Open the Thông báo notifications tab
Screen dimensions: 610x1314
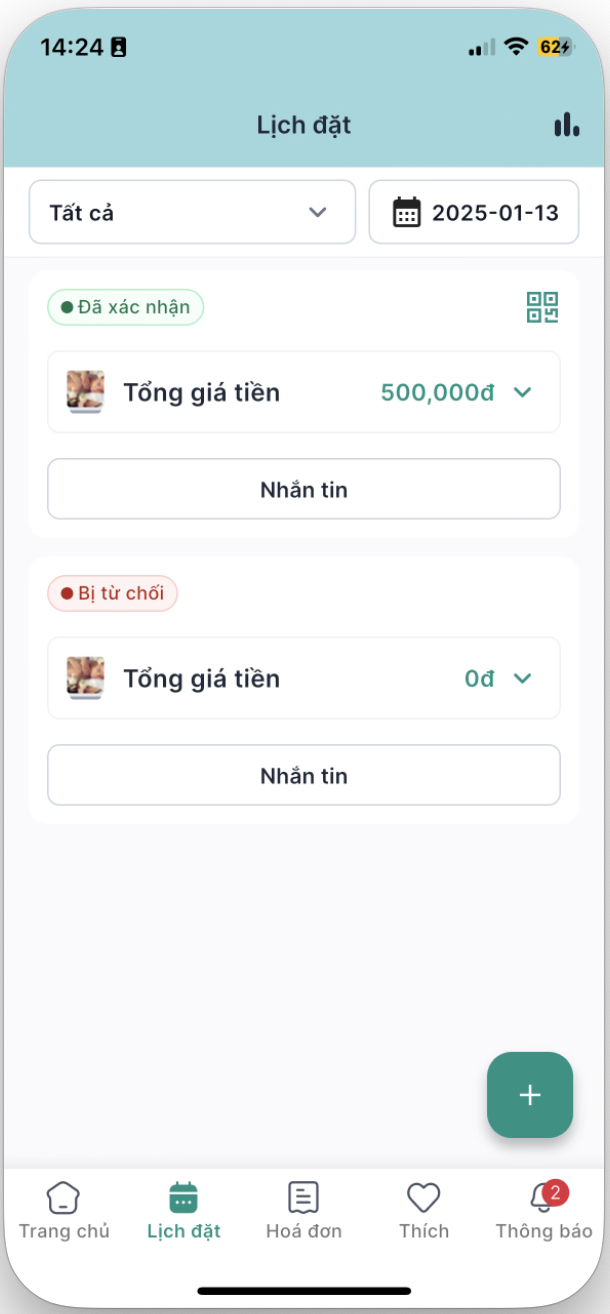click(544, 1210)
